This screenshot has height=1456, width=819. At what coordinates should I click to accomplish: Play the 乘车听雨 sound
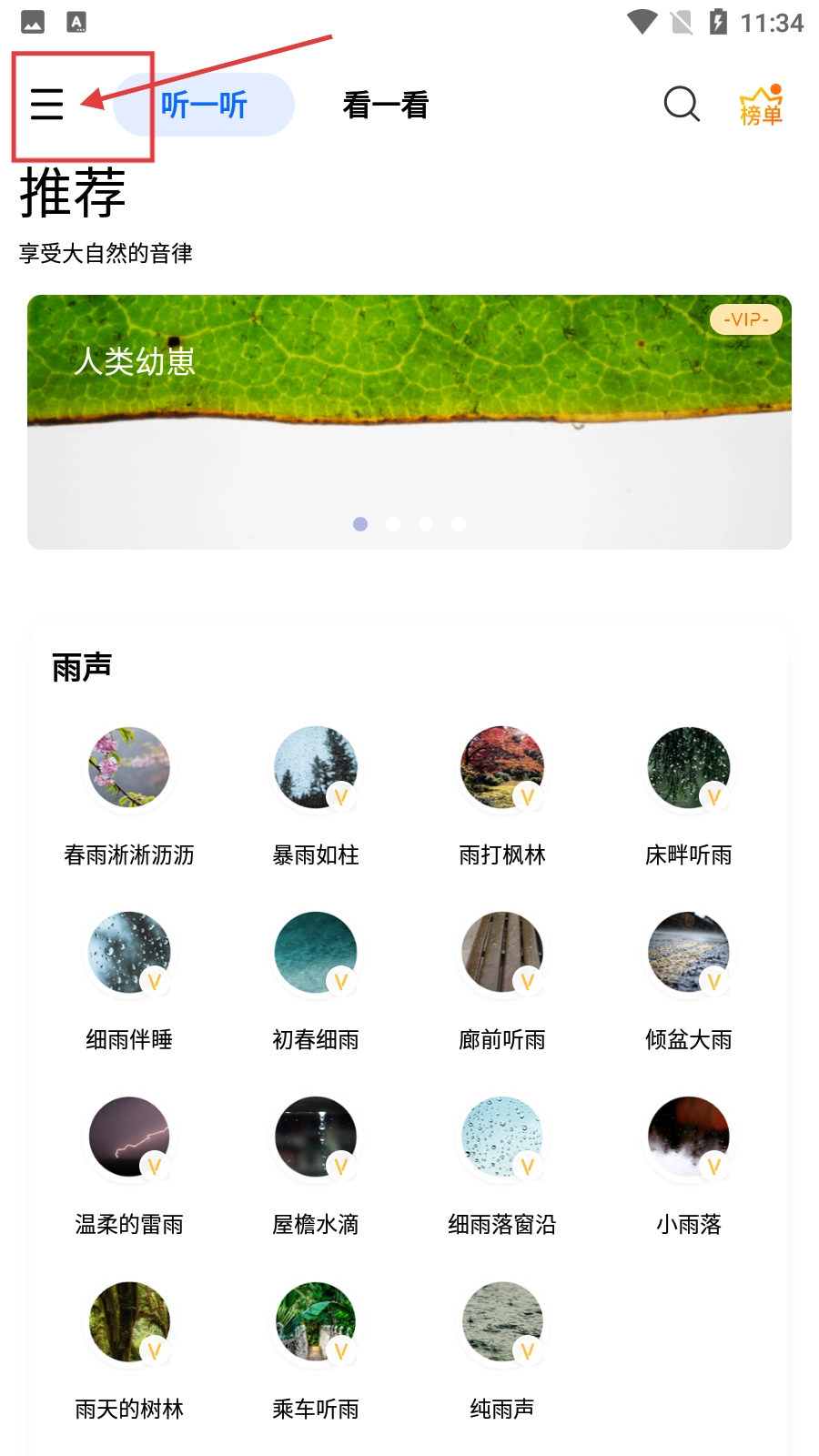(316, 1321)
